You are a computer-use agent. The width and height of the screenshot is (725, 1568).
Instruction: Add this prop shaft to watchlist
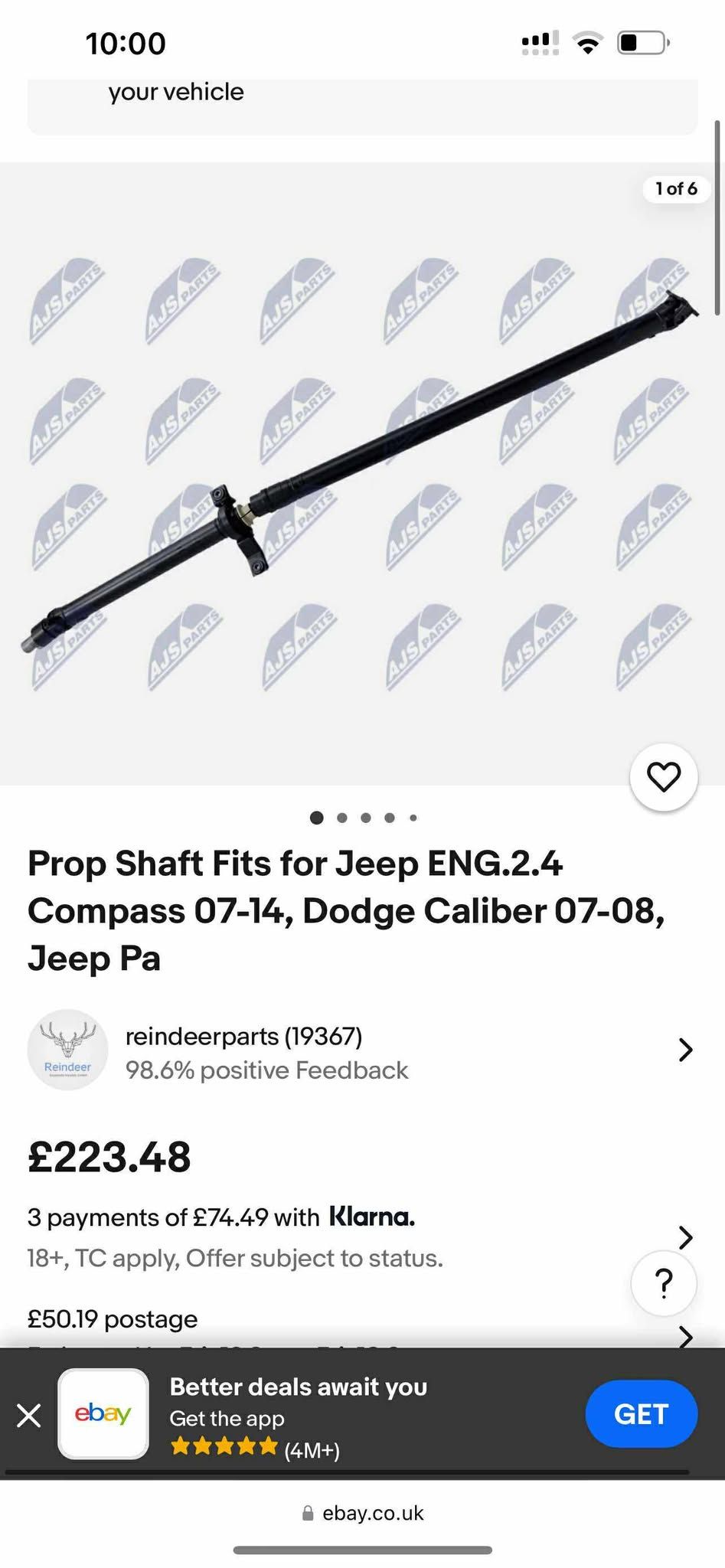click(663, 777)
